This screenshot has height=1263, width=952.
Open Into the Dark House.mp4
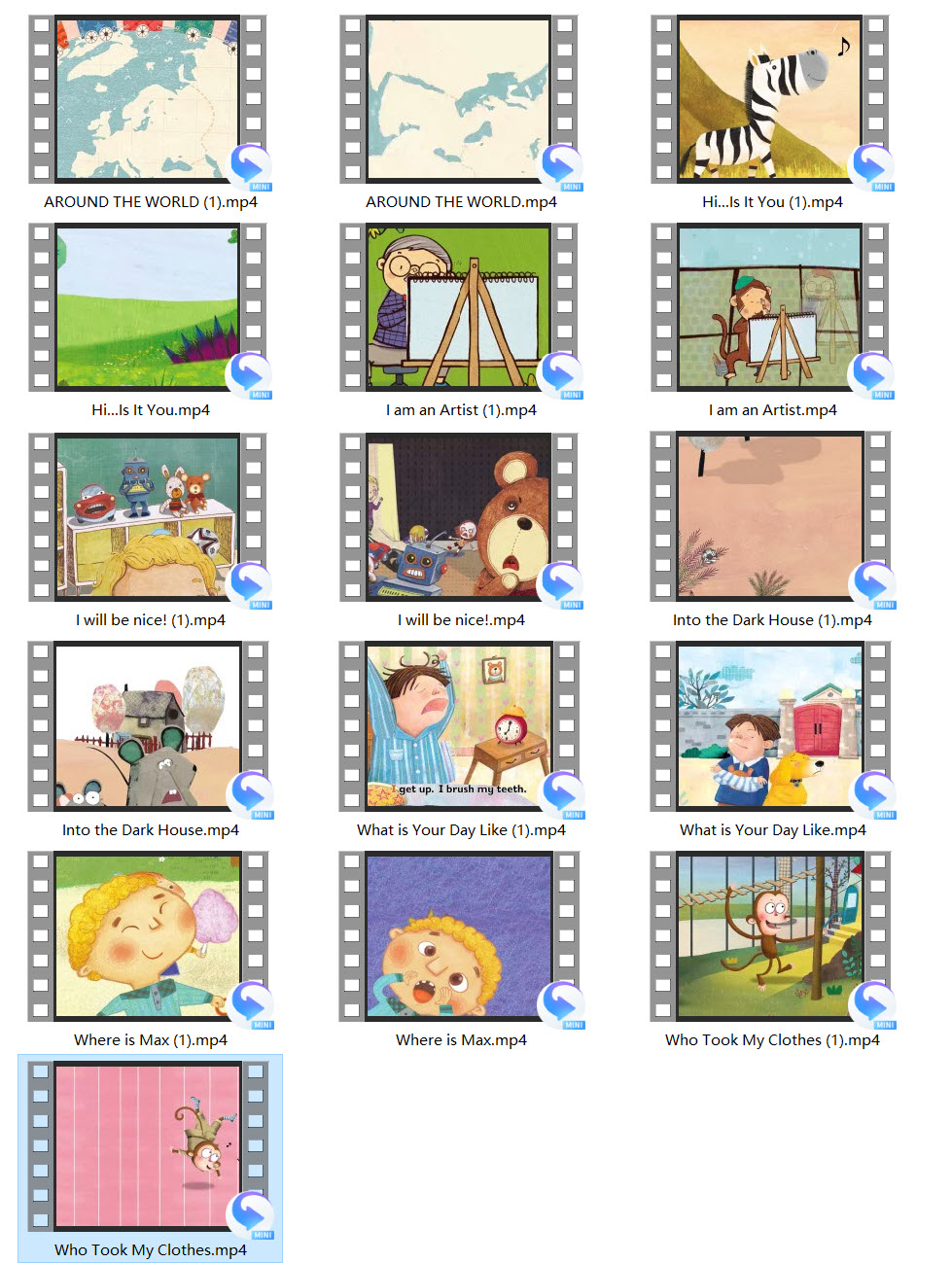[148, 726]
